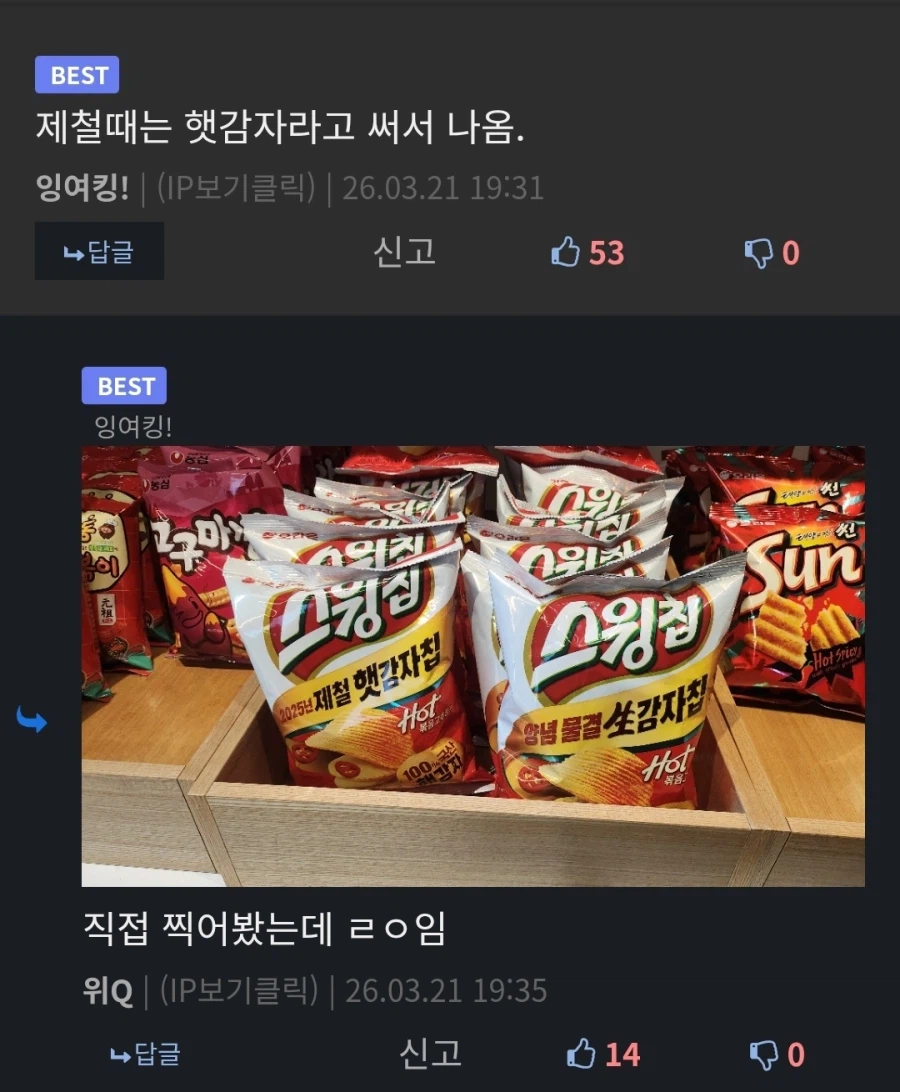Click the 답글 button on the first comment
The width and height of the screenshot is (900, 1092).
pos(98,252)
